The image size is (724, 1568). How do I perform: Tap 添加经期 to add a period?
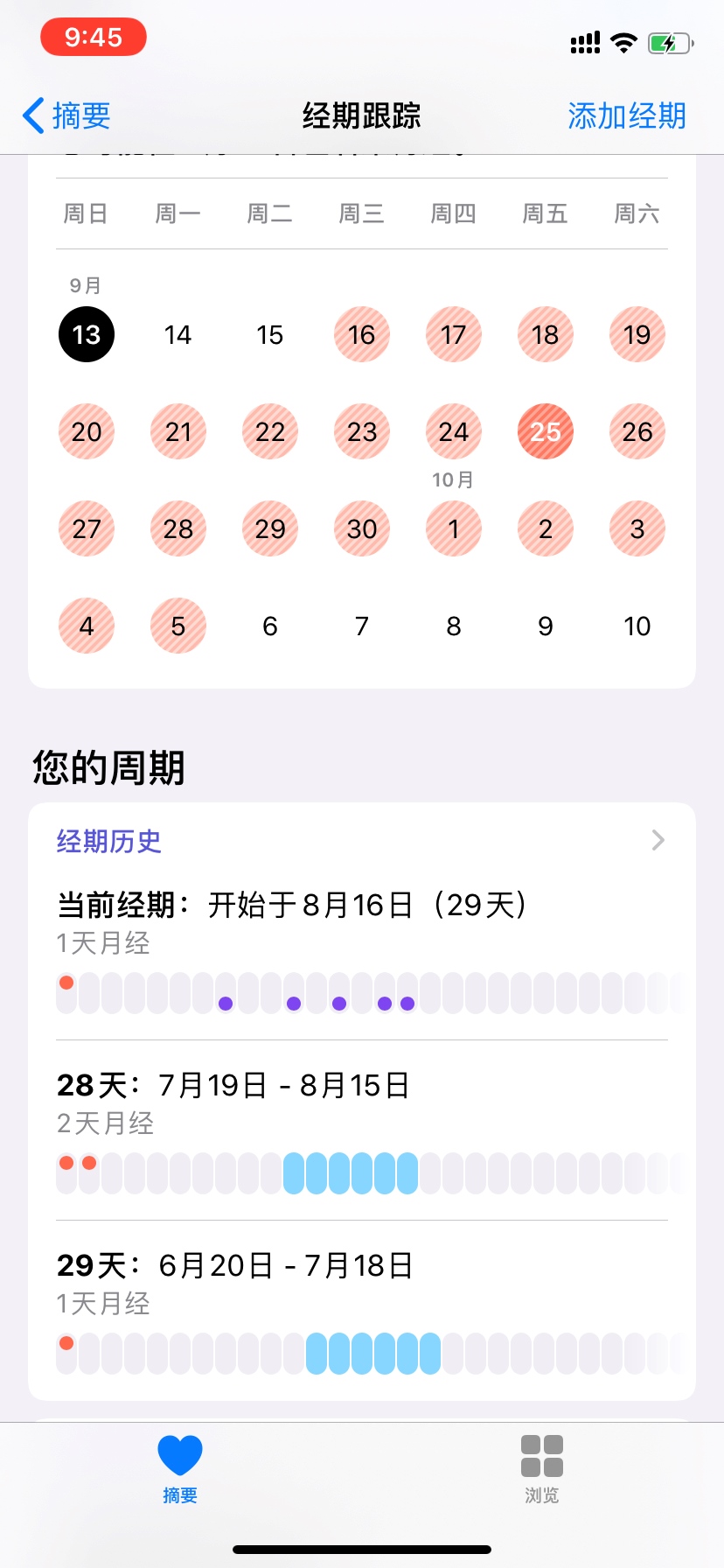(x=626, y=115)
